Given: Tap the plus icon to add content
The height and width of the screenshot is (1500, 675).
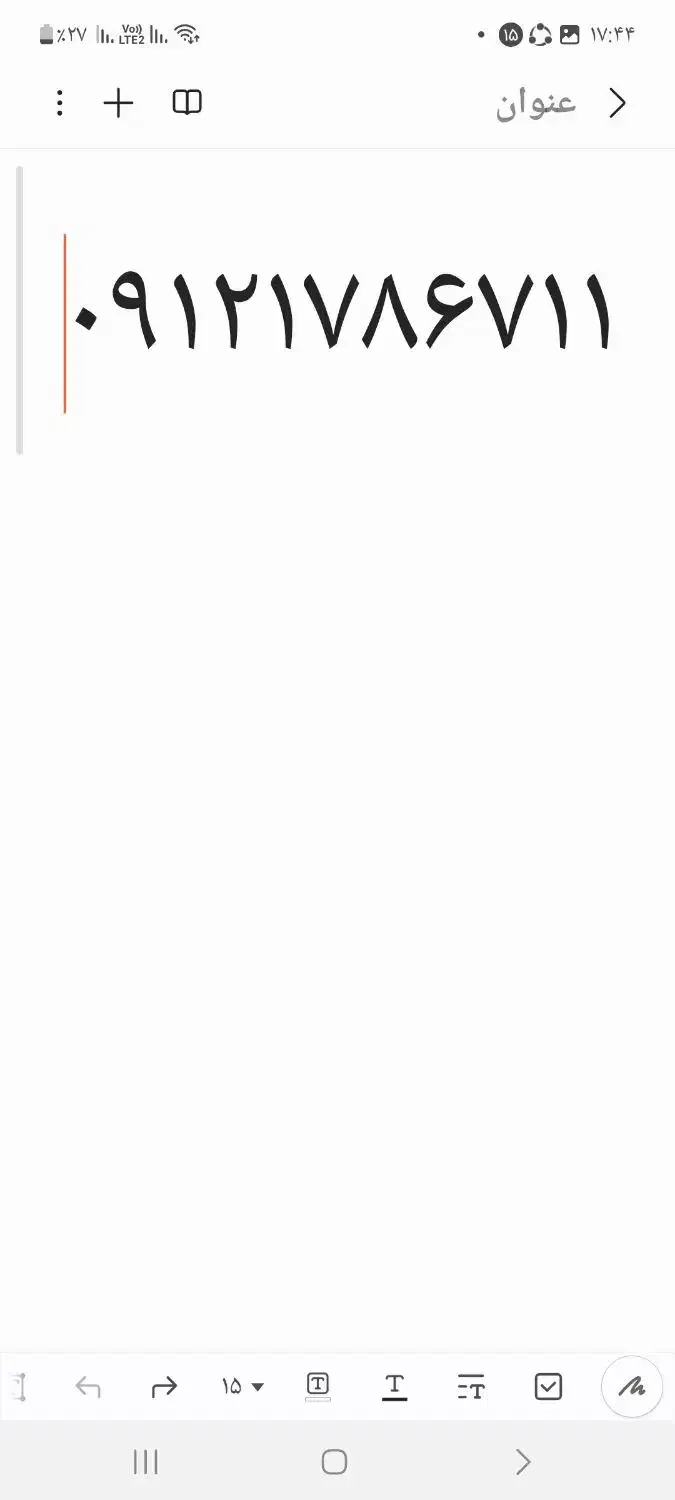Looking at the screenshot, I should tap(118, 103).
